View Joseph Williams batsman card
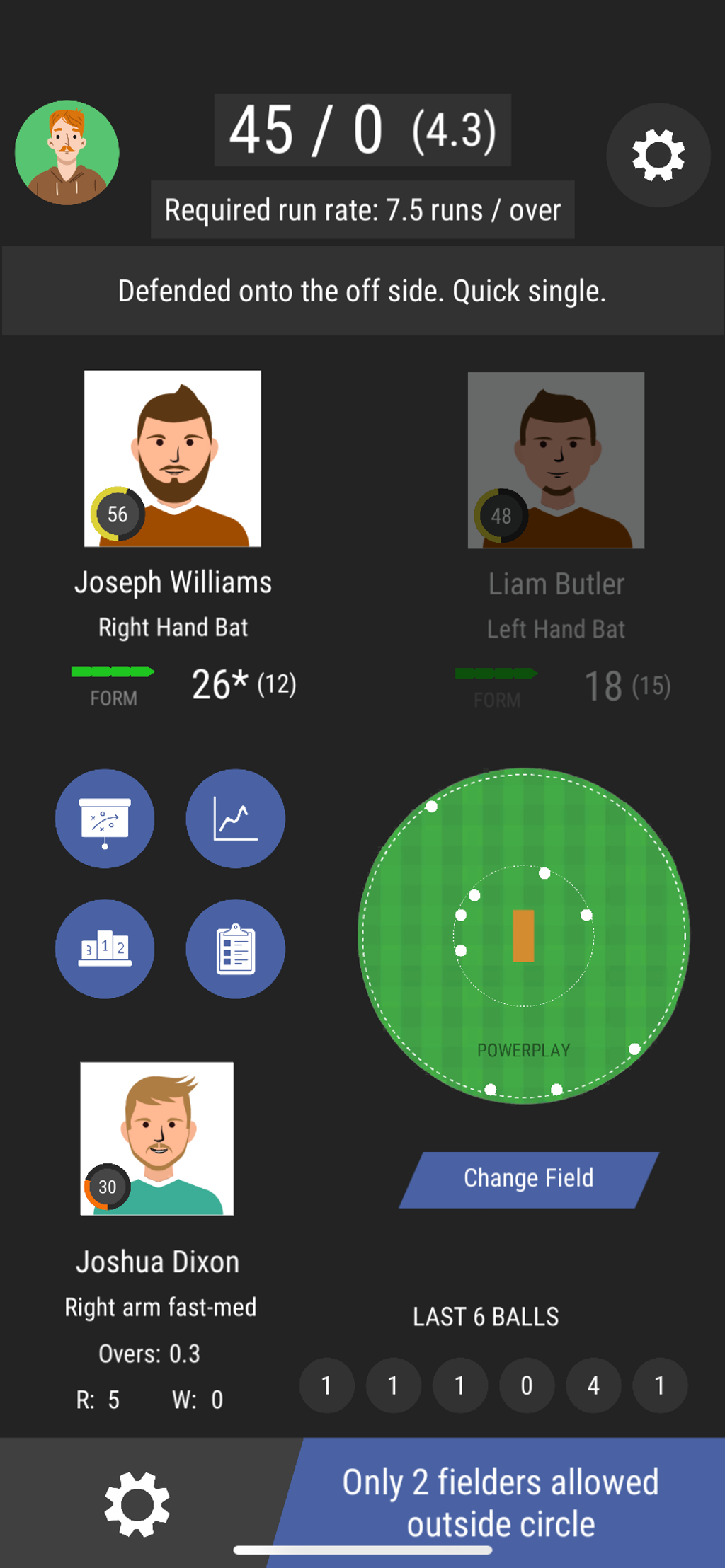The image size is (725, 1568). pyautogui.click(x=173, y=459)
